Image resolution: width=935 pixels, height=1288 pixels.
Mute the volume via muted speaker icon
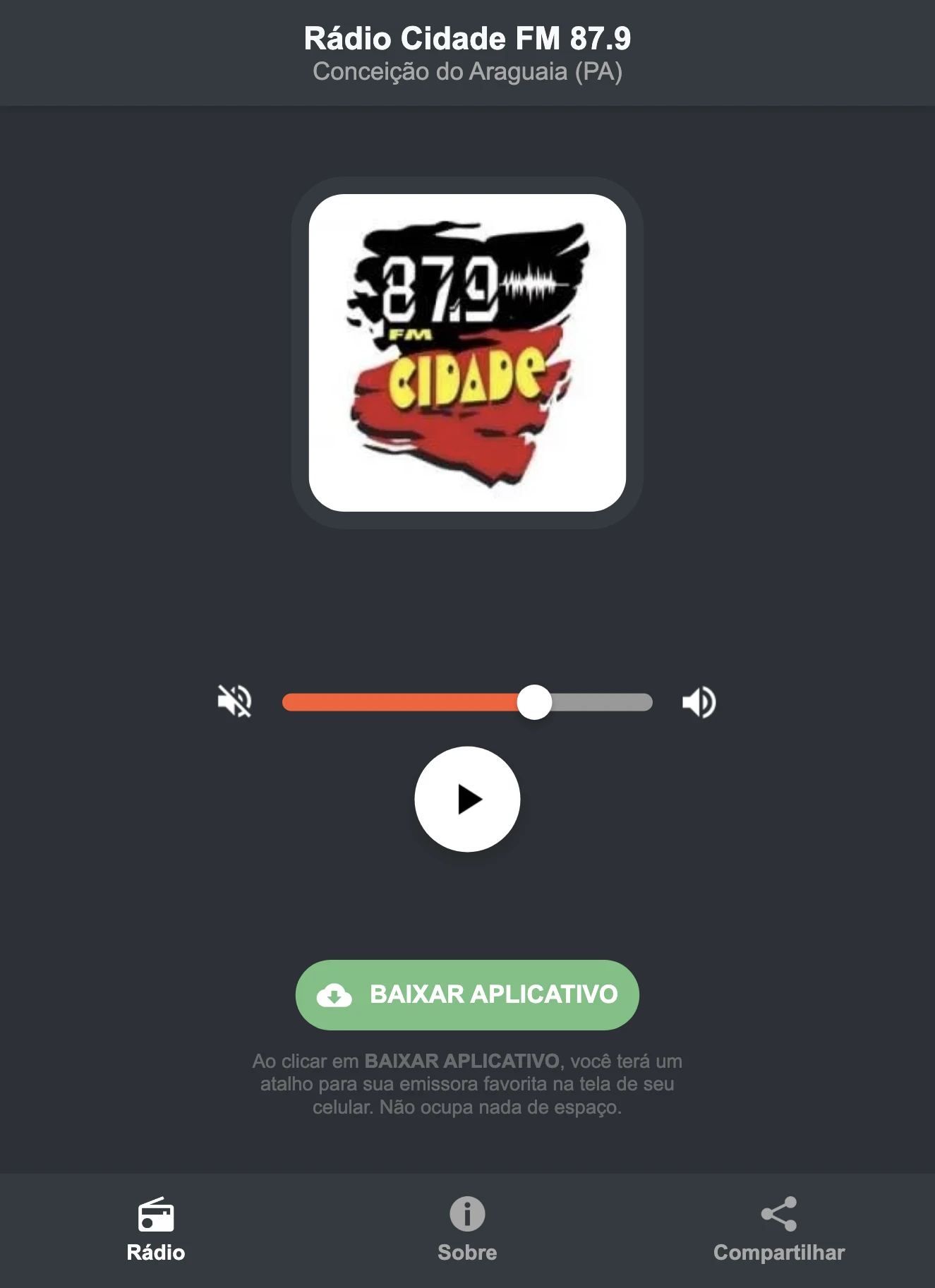pyautogui.click(x=235, y=701)
